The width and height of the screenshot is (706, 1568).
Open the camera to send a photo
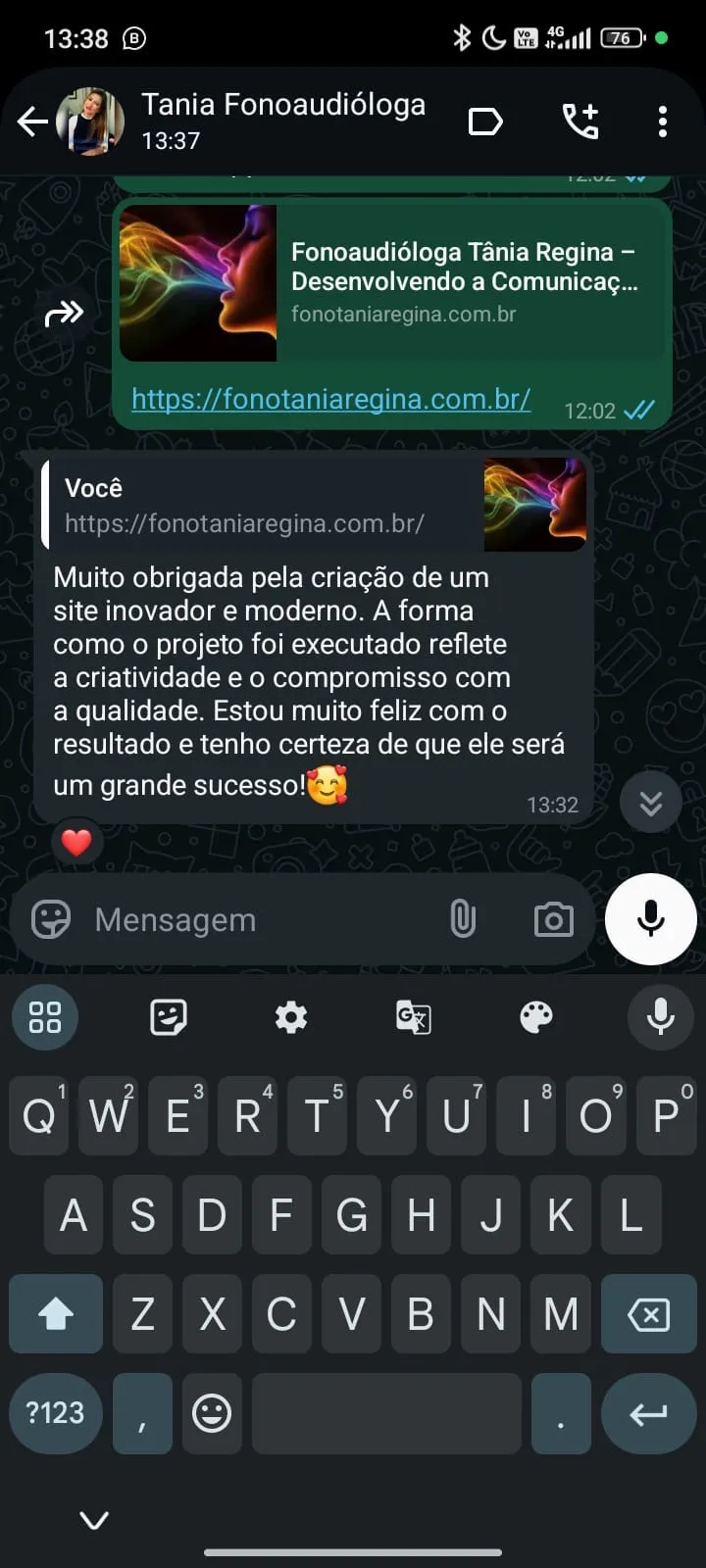[553, 919]
